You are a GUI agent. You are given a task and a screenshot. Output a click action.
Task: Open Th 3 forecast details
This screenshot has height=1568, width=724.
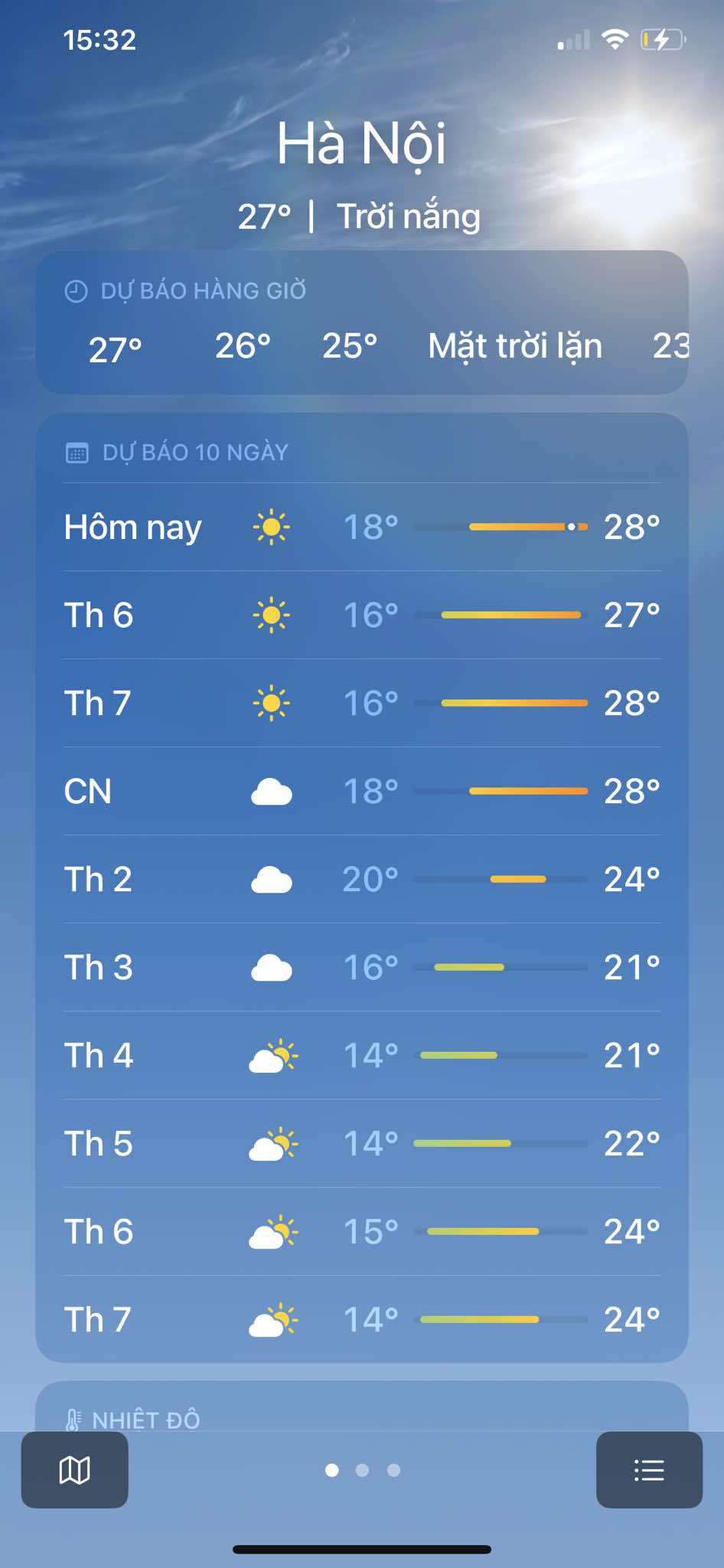[361, 967]
